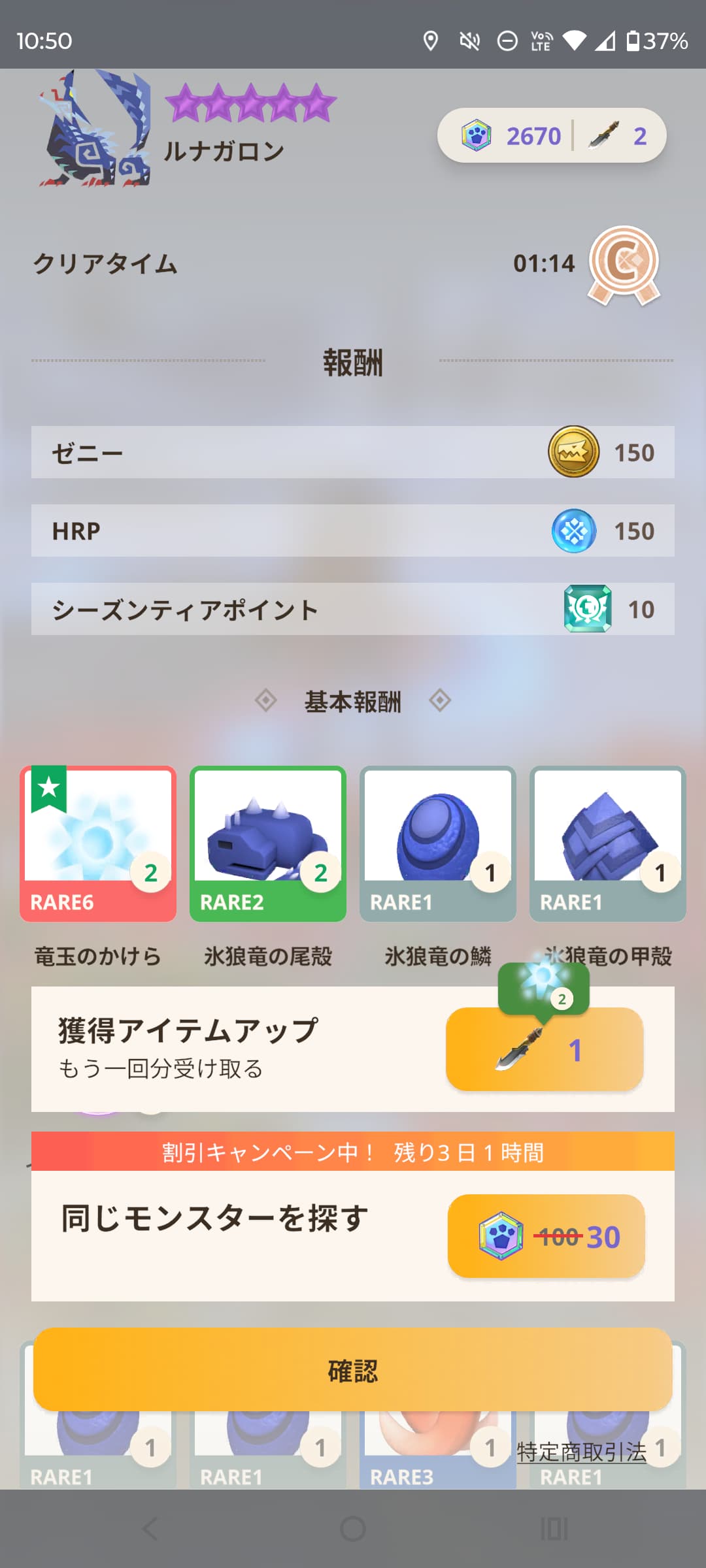
Task: Open the 特定商取引法 link
Action: pos(581,1452)
